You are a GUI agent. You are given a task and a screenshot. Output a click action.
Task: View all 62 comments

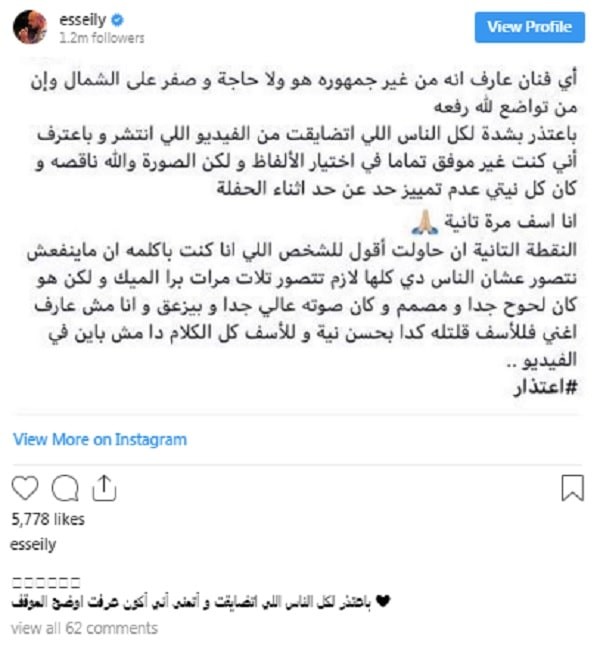(85, 628)
